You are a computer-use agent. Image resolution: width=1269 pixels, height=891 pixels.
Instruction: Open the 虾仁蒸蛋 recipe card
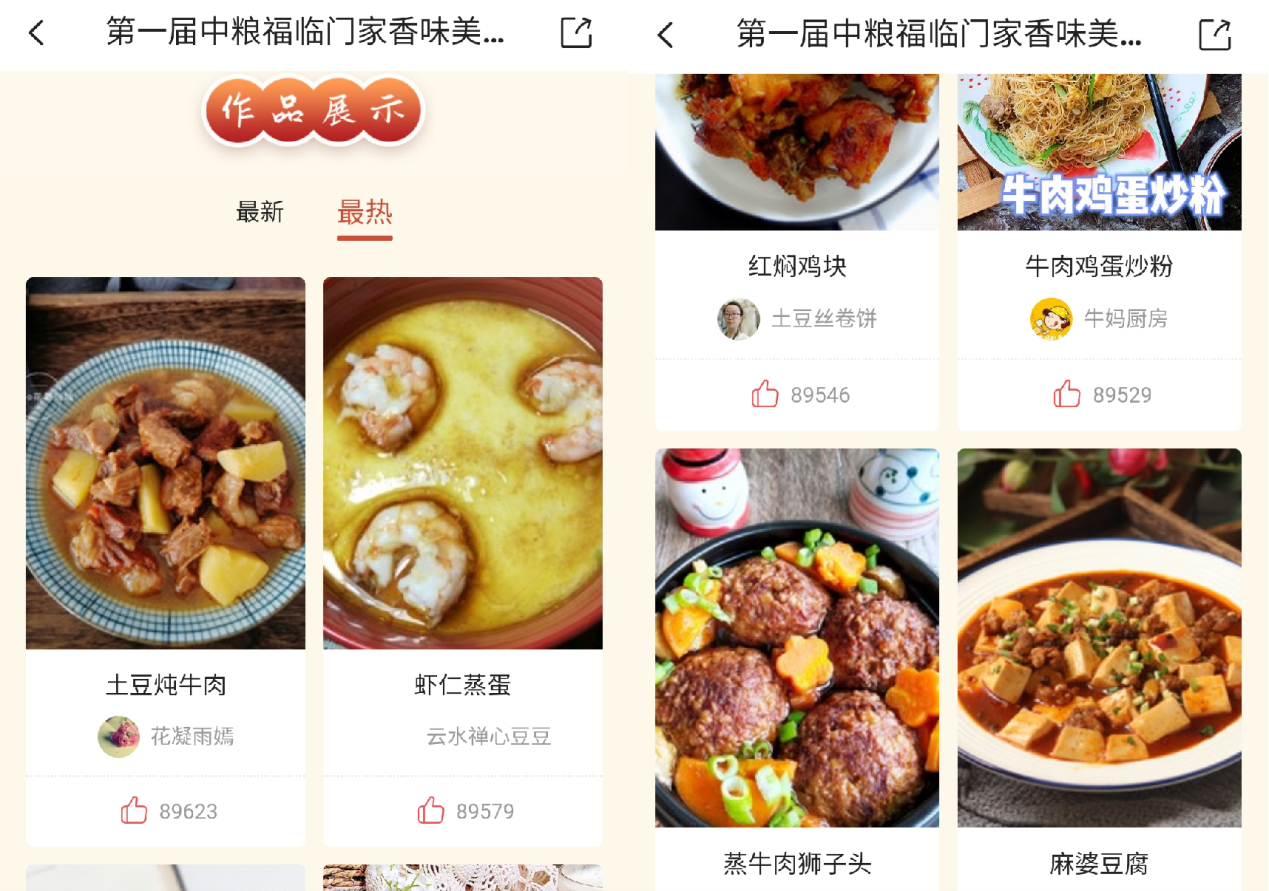tap(462, 463)
